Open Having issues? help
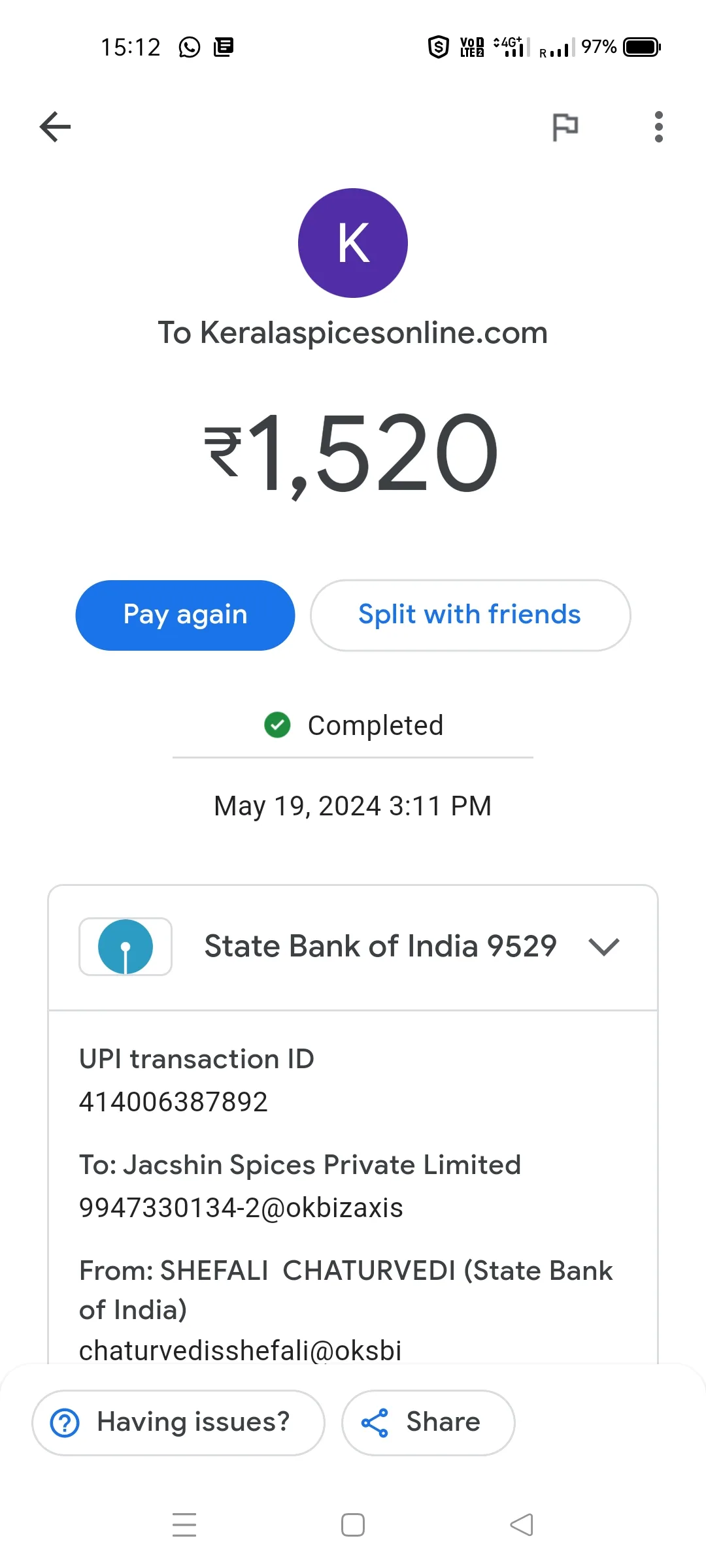This screenshot has width=706, height=1568. pos(178,1422)
